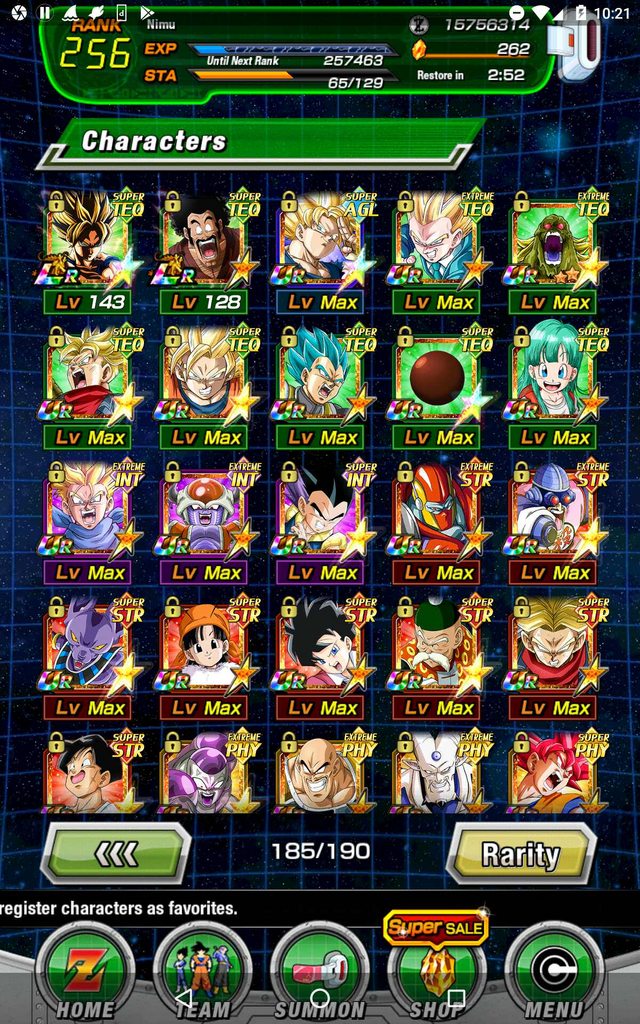
Task: Switch to the Team tab
Action: 202,974
